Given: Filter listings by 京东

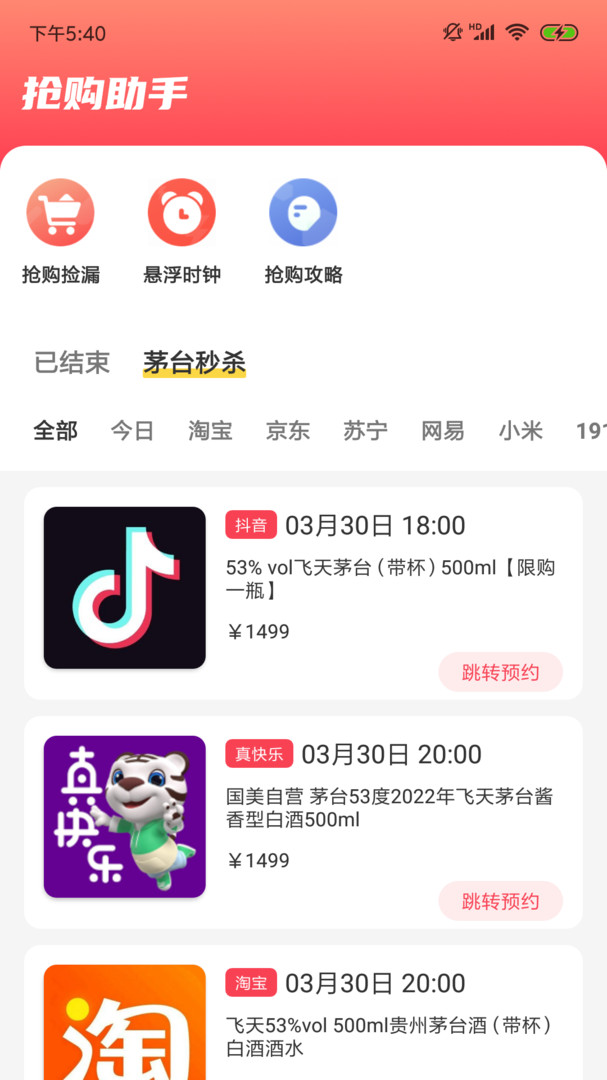Looking at the screenshot, I should (287, 431).
